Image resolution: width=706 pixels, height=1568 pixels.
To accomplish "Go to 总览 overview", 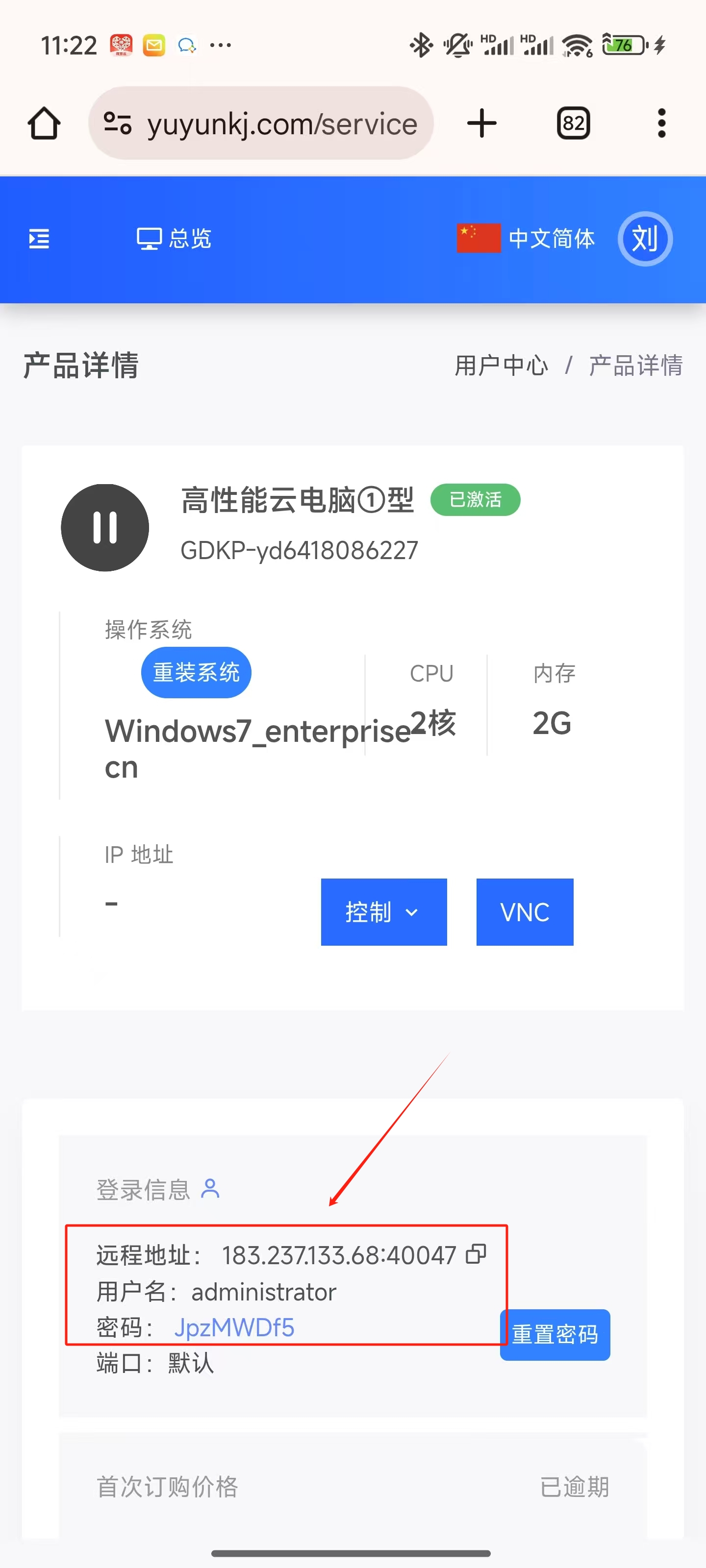I will [174, 239].
